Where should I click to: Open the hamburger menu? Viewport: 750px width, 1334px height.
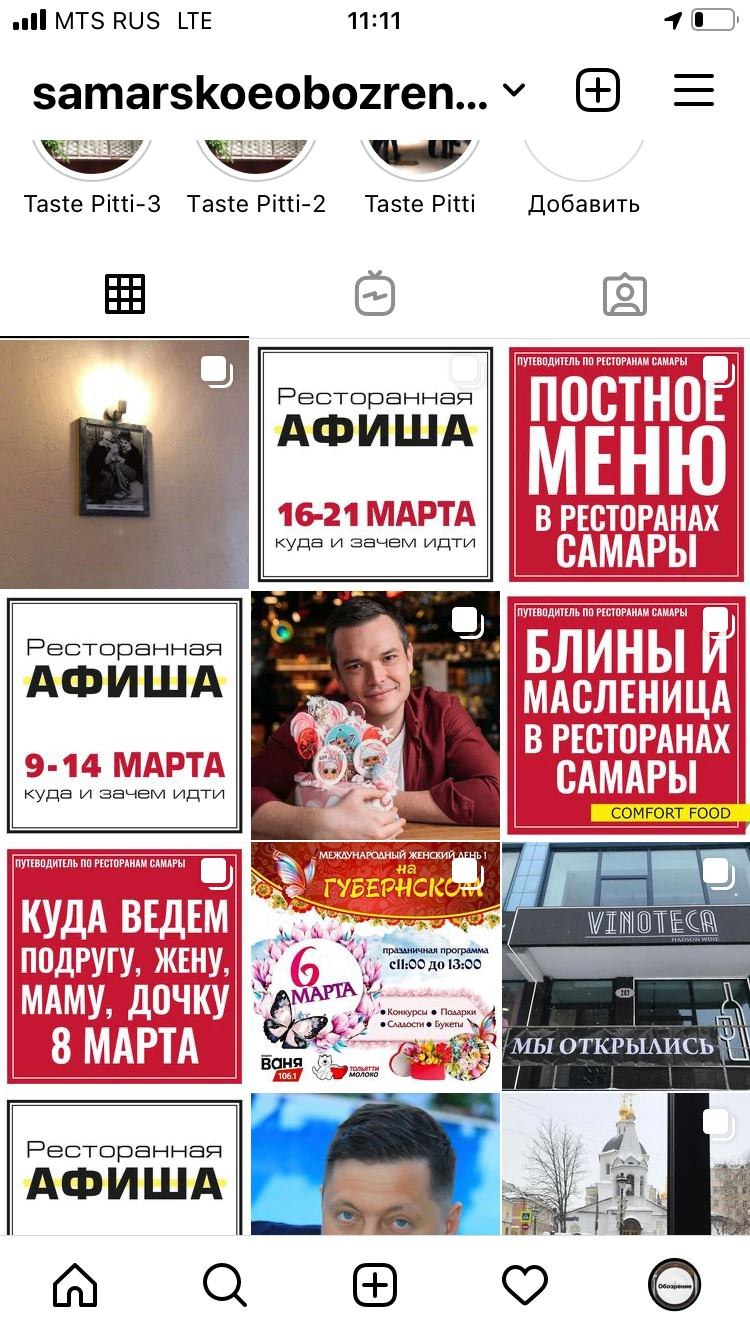(x=693, y=91)
